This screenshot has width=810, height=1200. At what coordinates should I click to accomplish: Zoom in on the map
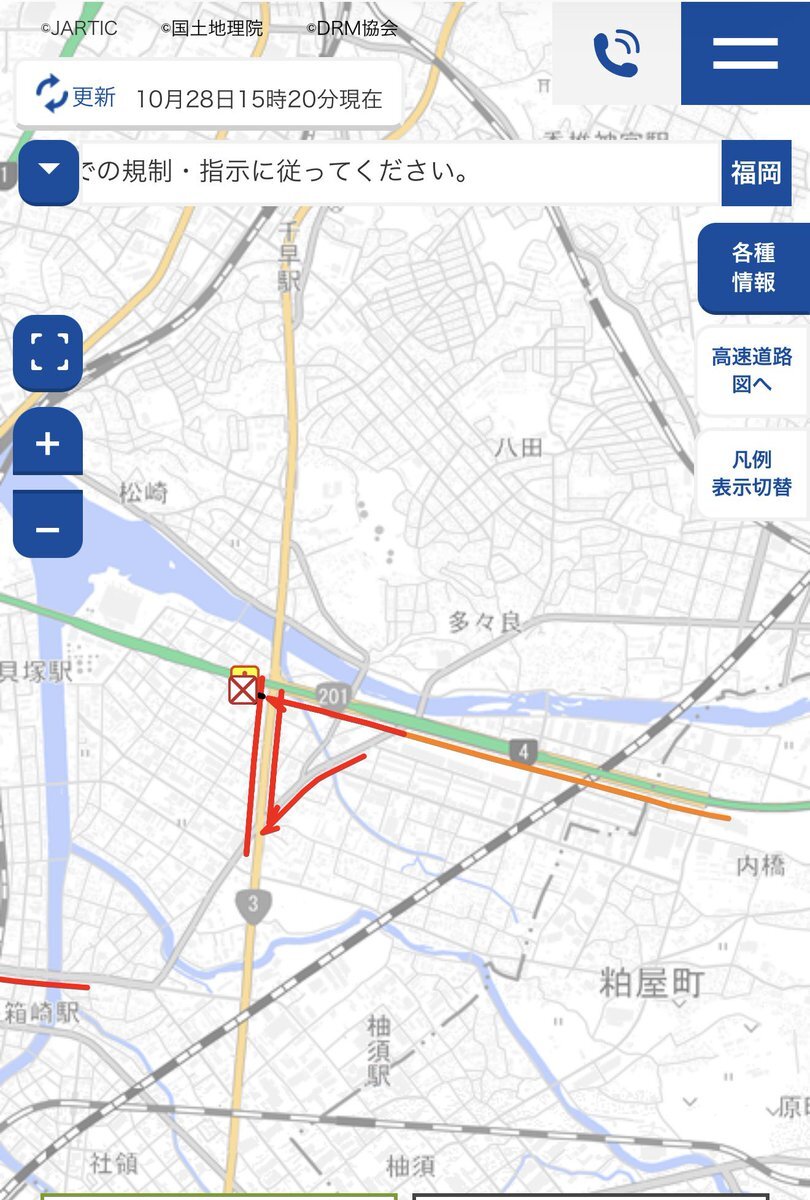[48, 443]
